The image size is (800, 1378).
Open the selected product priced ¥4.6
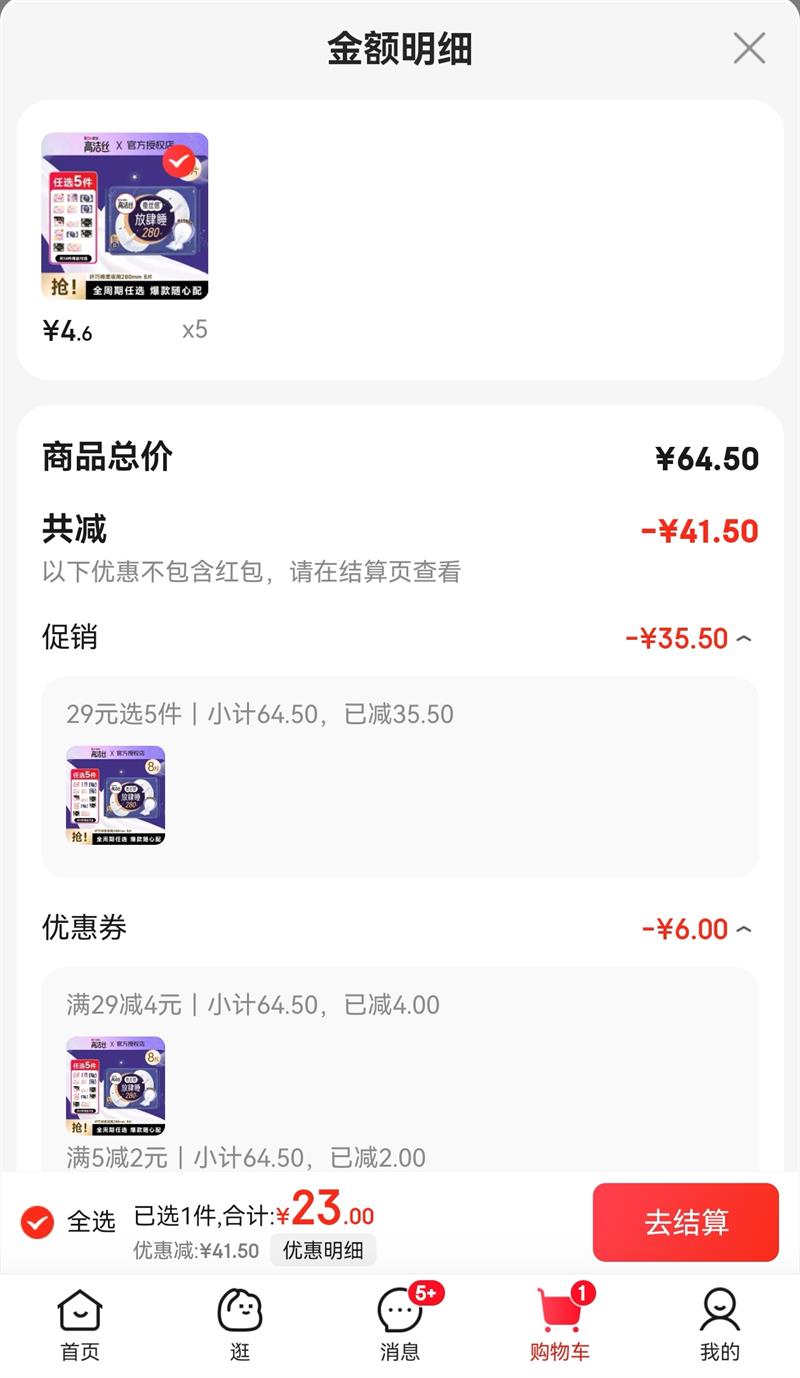point(125,216)
